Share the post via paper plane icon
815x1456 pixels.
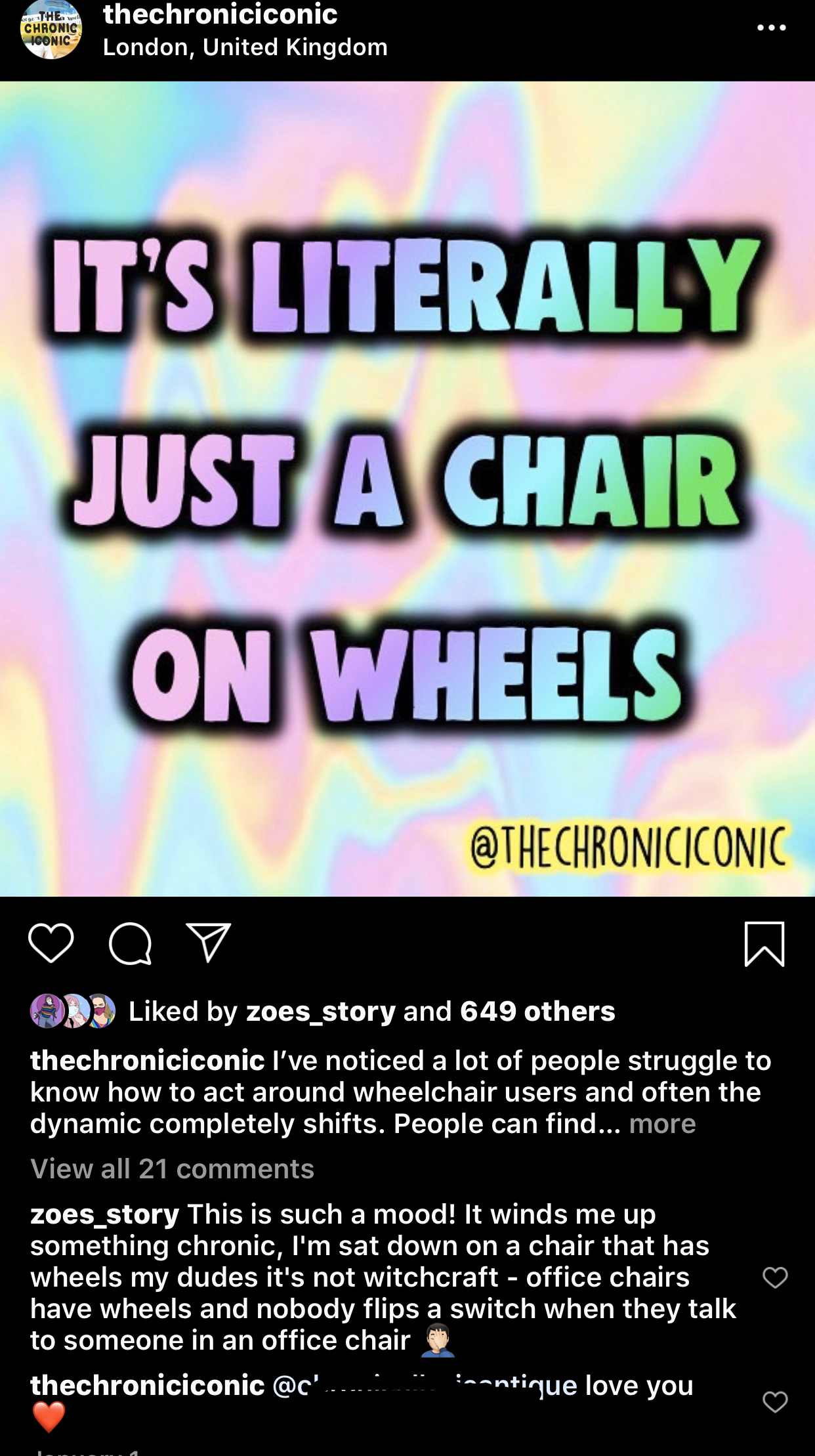coord(209,943)
